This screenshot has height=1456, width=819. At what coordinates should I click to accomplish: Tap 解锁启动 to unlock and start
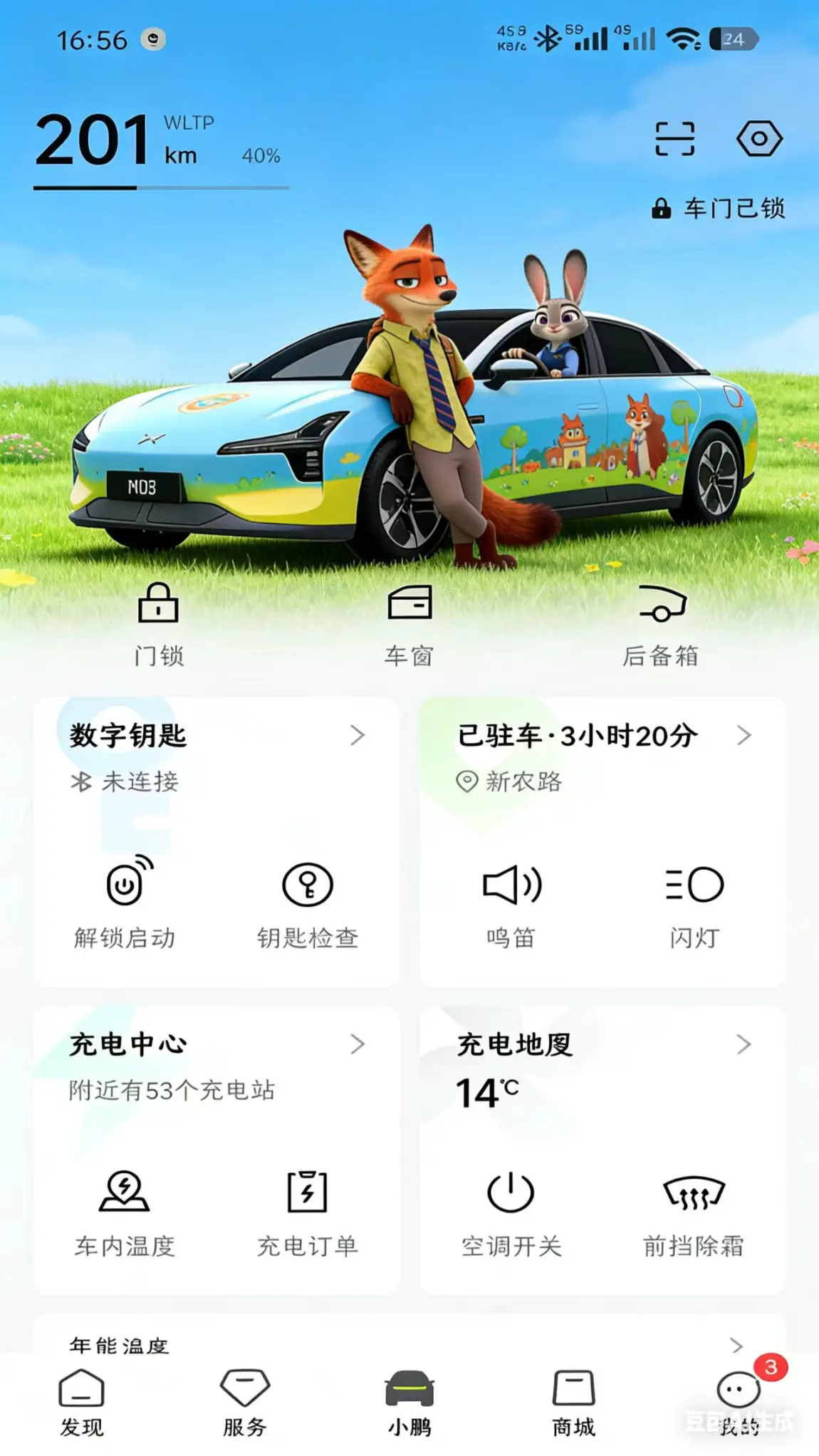[125, 905]
